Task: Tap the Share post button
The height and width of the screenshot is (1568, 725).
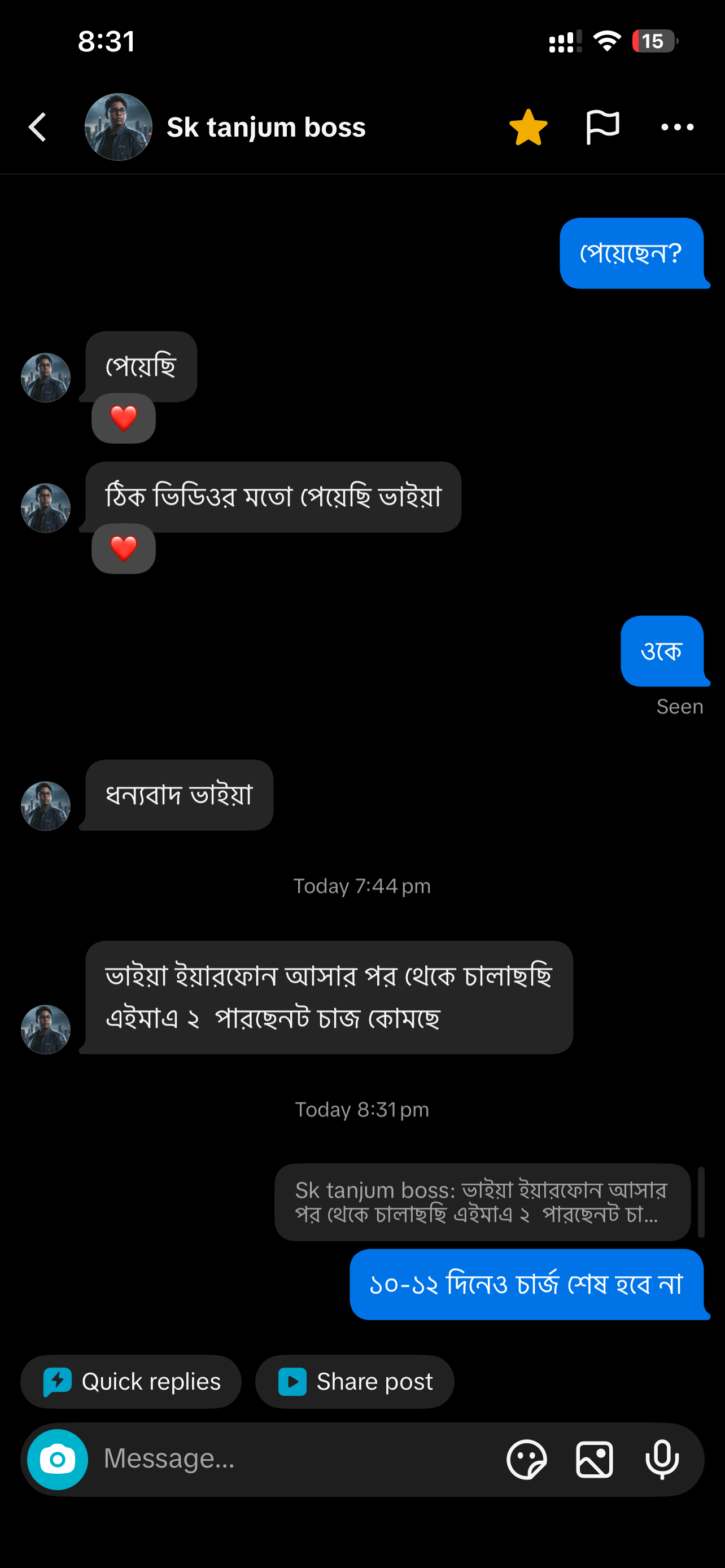Action: point(354,1381)
